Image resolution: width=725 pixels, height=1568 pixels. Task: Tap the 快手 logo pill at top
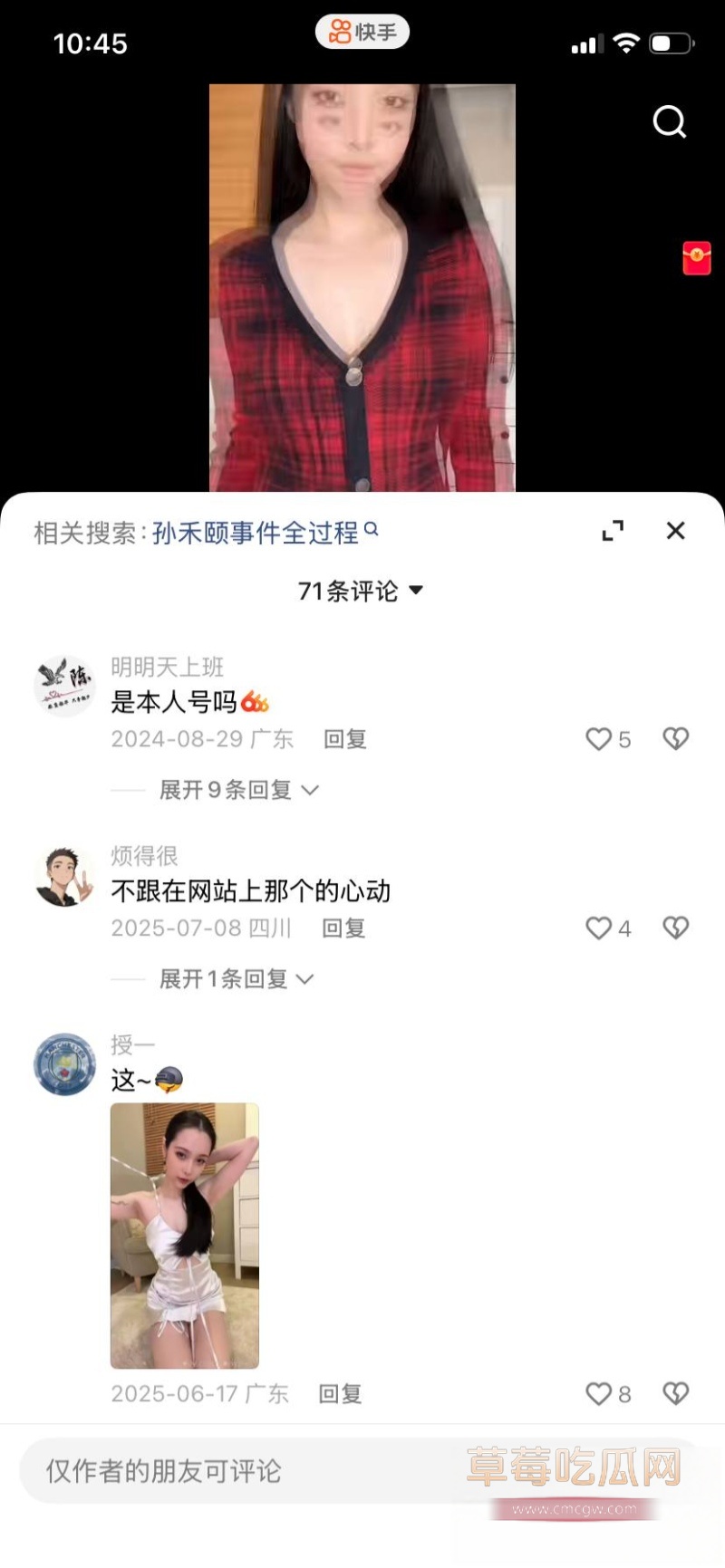362,31
